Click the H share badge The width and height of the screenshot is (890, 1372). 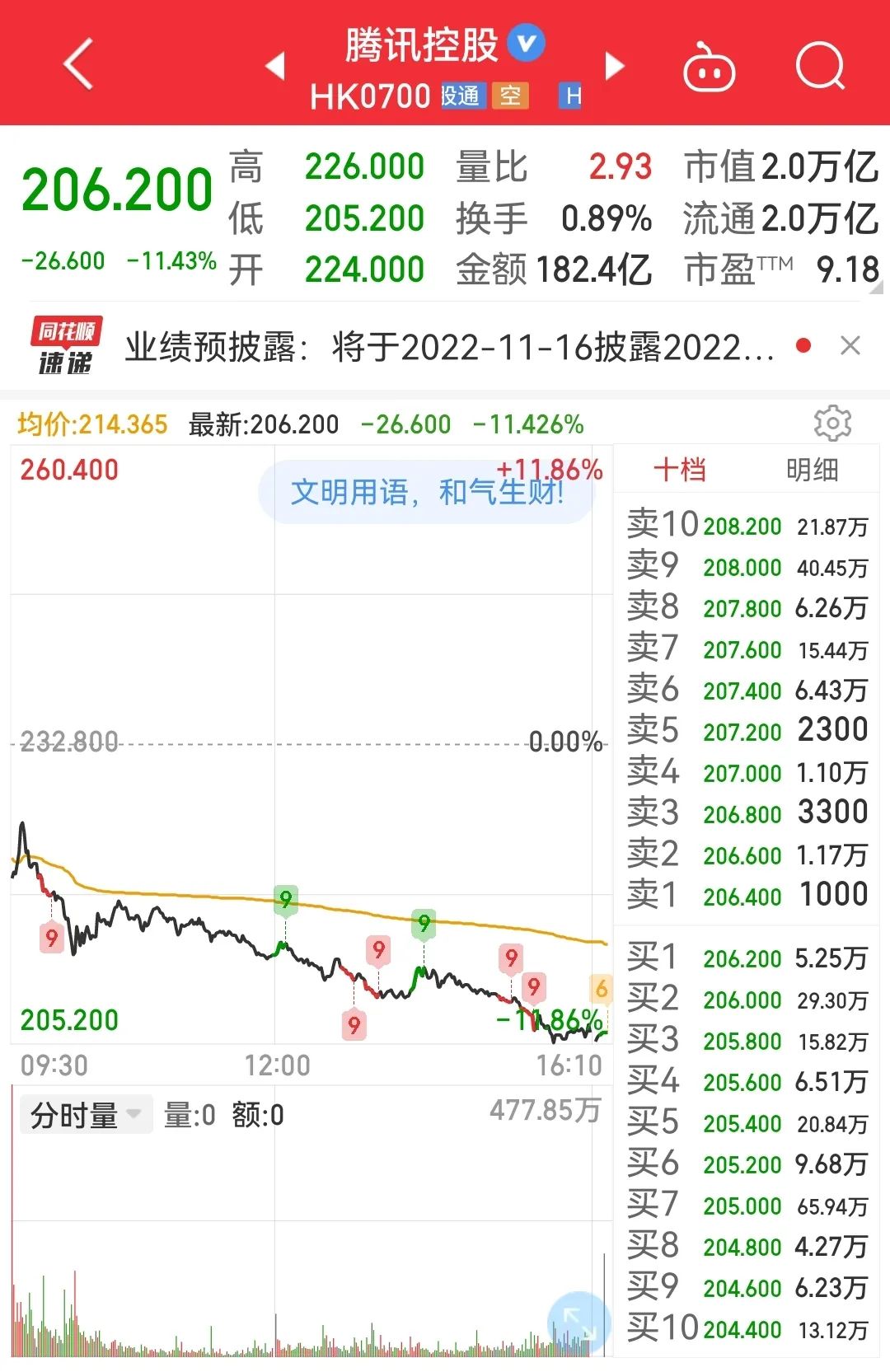click(570, 96)
